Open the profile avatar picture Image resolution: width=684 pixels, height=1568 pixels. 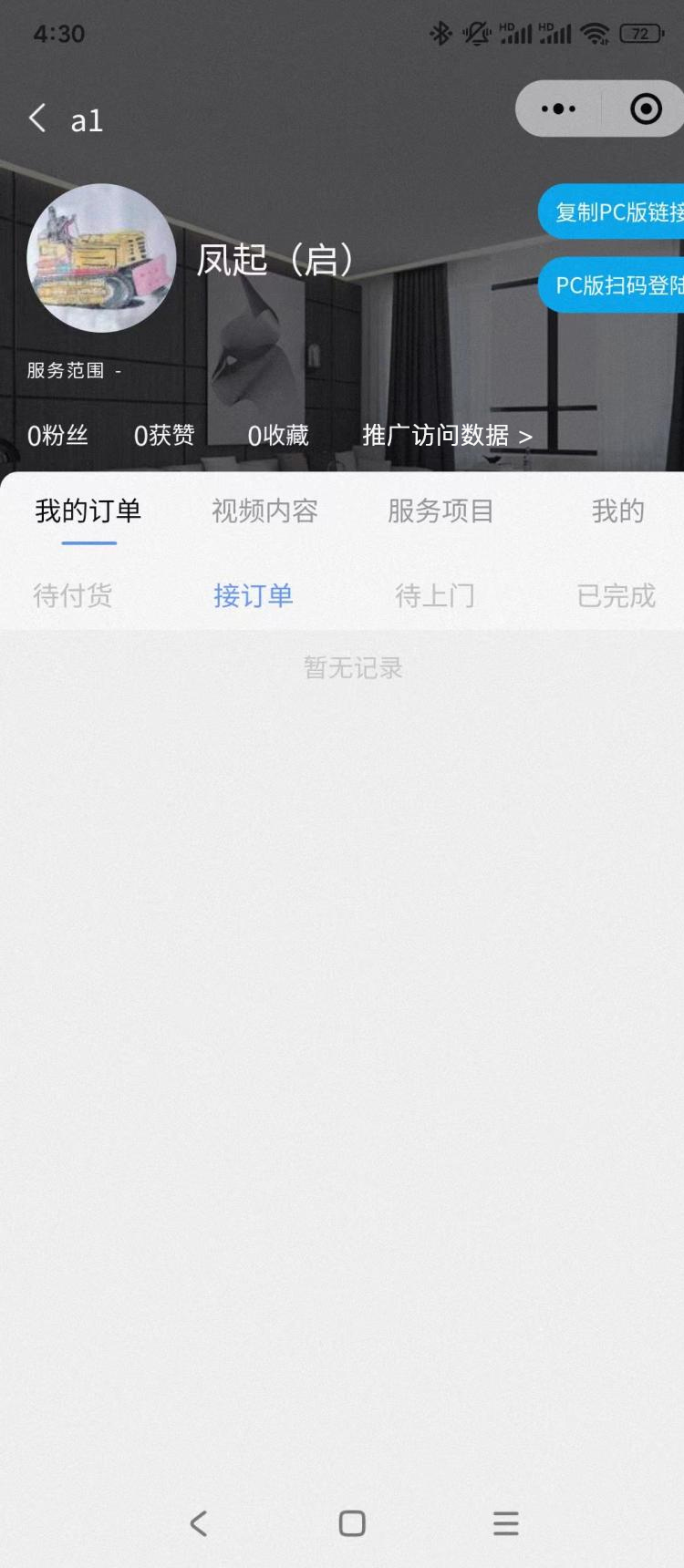[x=101, y=258]
